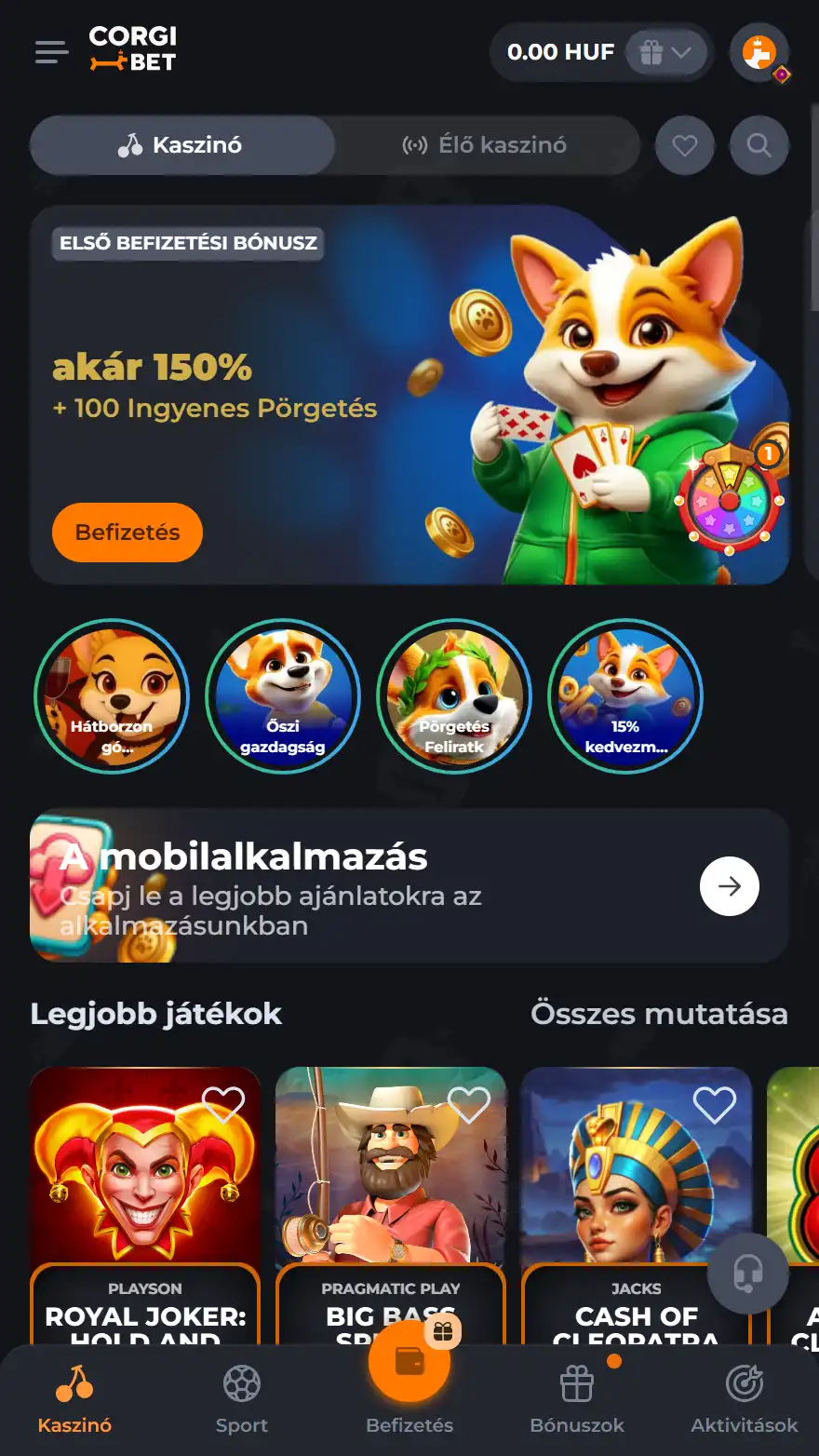The image size is (819, 1456).
Task: Open the Bónuszok tab
Action: point(577,1398)
